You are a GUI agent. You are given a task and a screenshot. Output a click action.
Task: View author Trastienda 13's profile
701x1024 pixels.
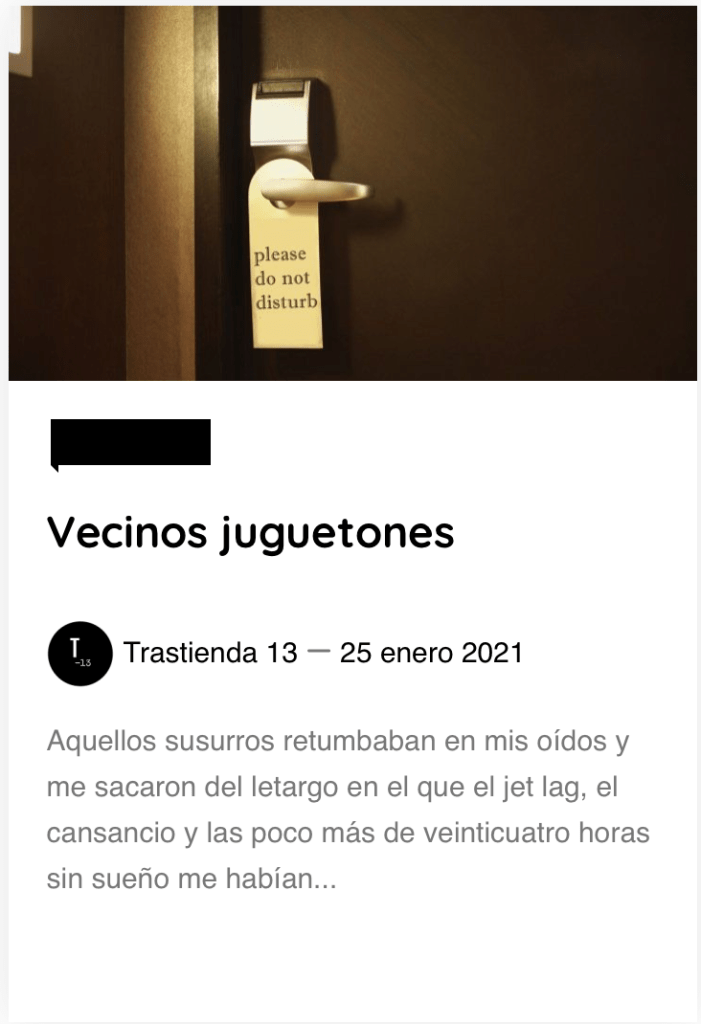[x=210, y=653]
